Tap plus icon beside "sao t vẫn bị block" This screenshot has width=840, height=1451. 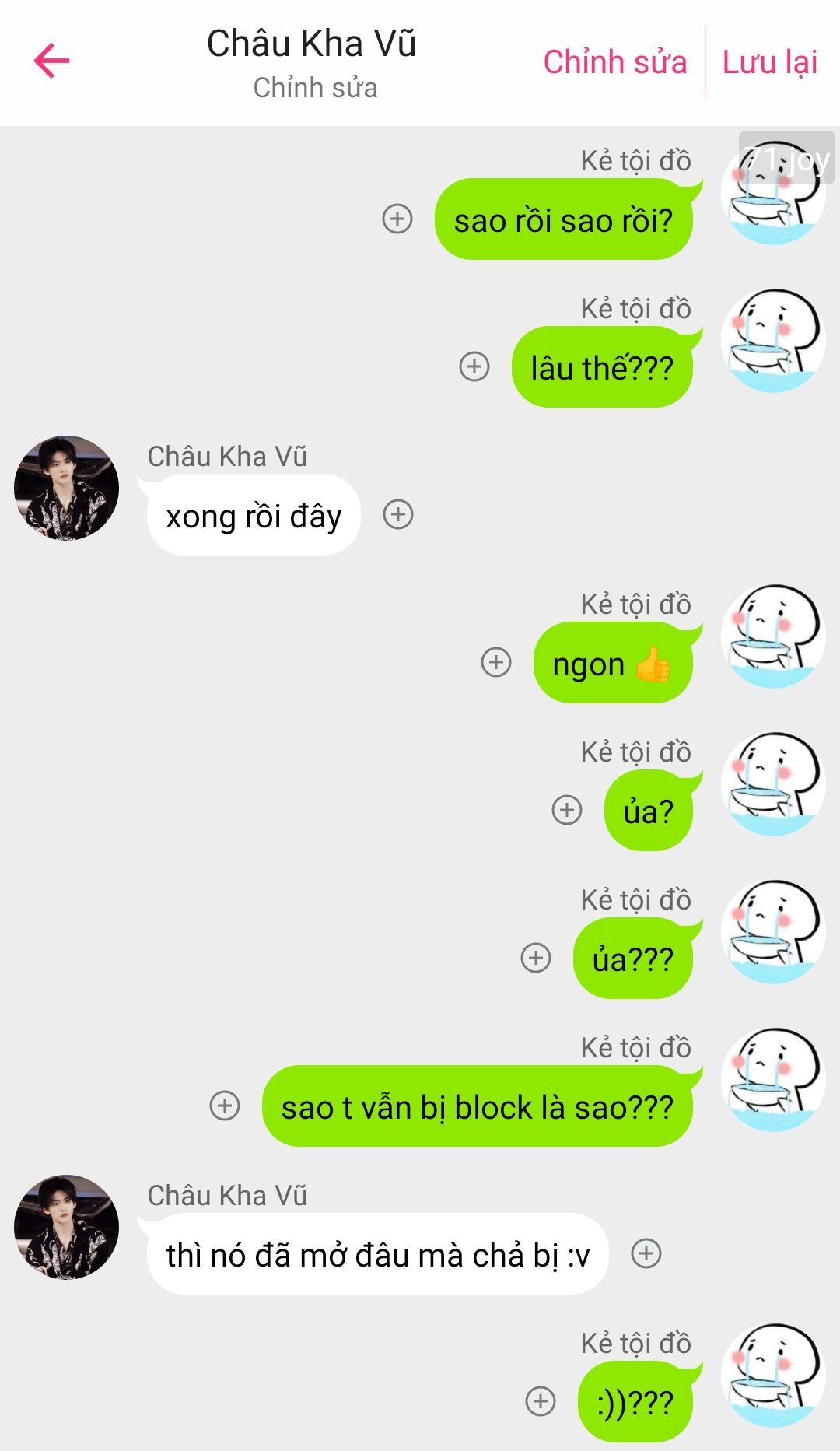(x=225, y=1106)
